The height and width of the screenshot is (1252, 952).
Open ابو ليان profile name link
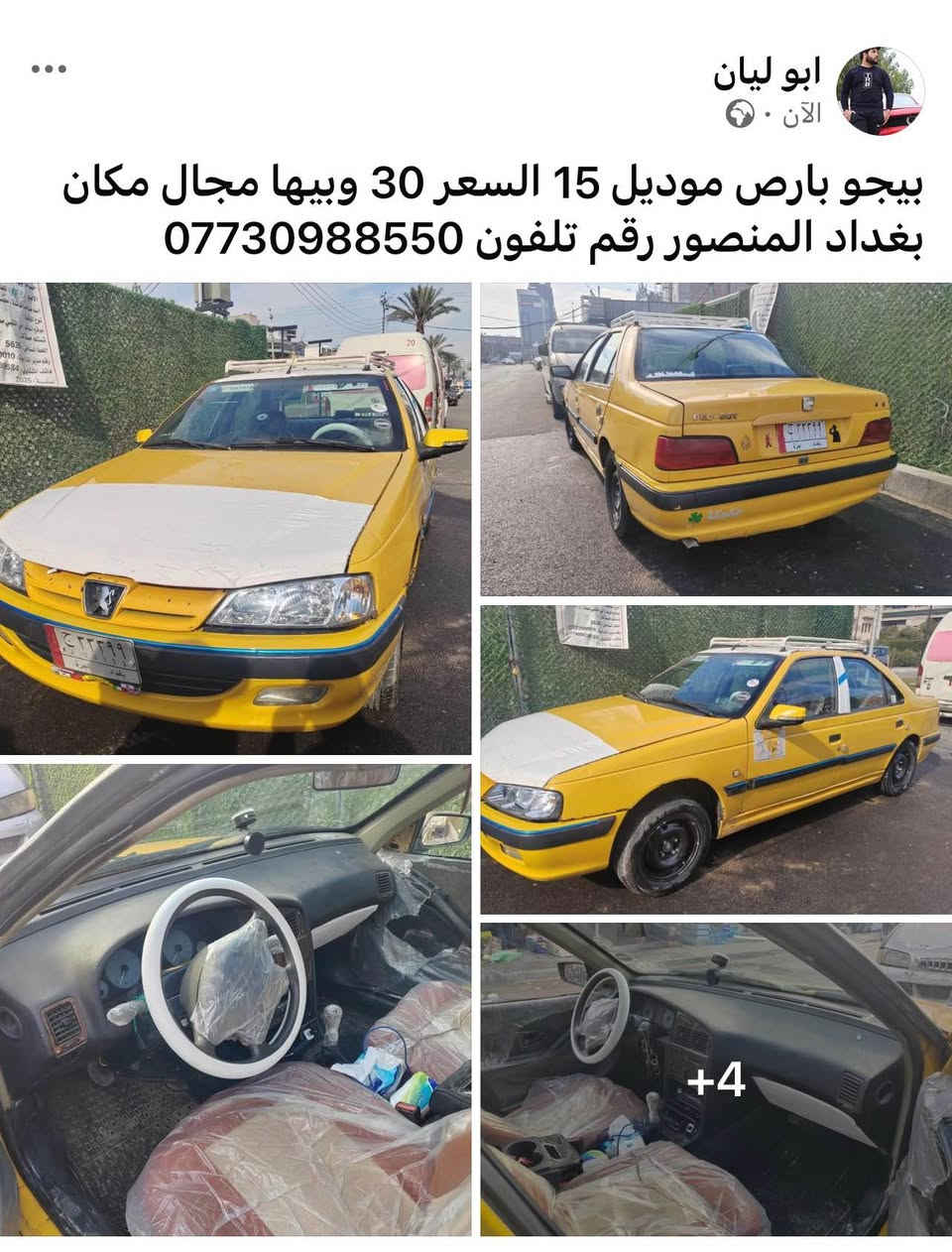pos(769,72)
